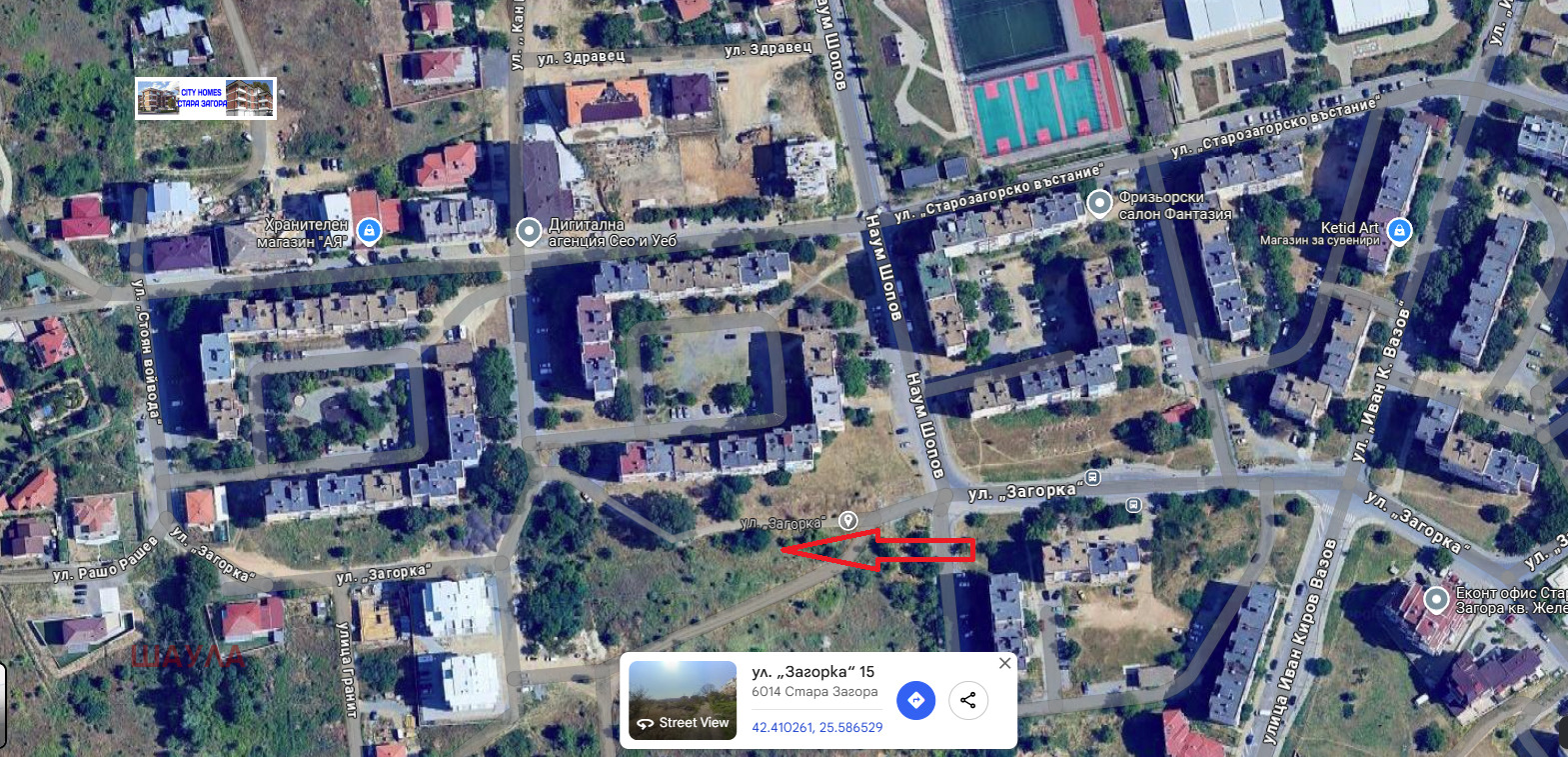Screen dimensions: 1568x757
Task: Open the City Homes Стара Загора ad marker
Action: pos(205,98)
